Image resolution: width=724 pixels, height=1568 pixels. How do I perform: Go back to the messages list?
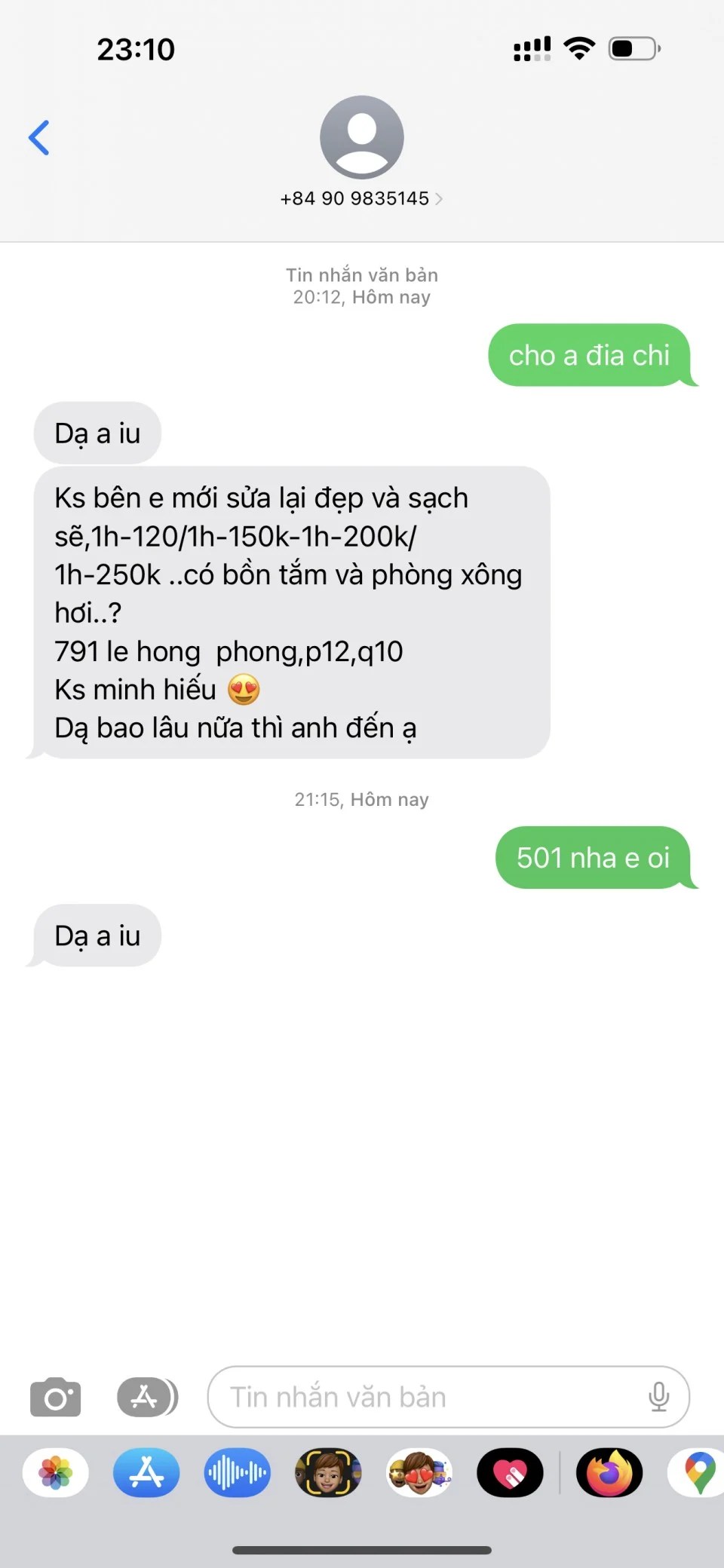pyautogui.click(x=39, y=138)
